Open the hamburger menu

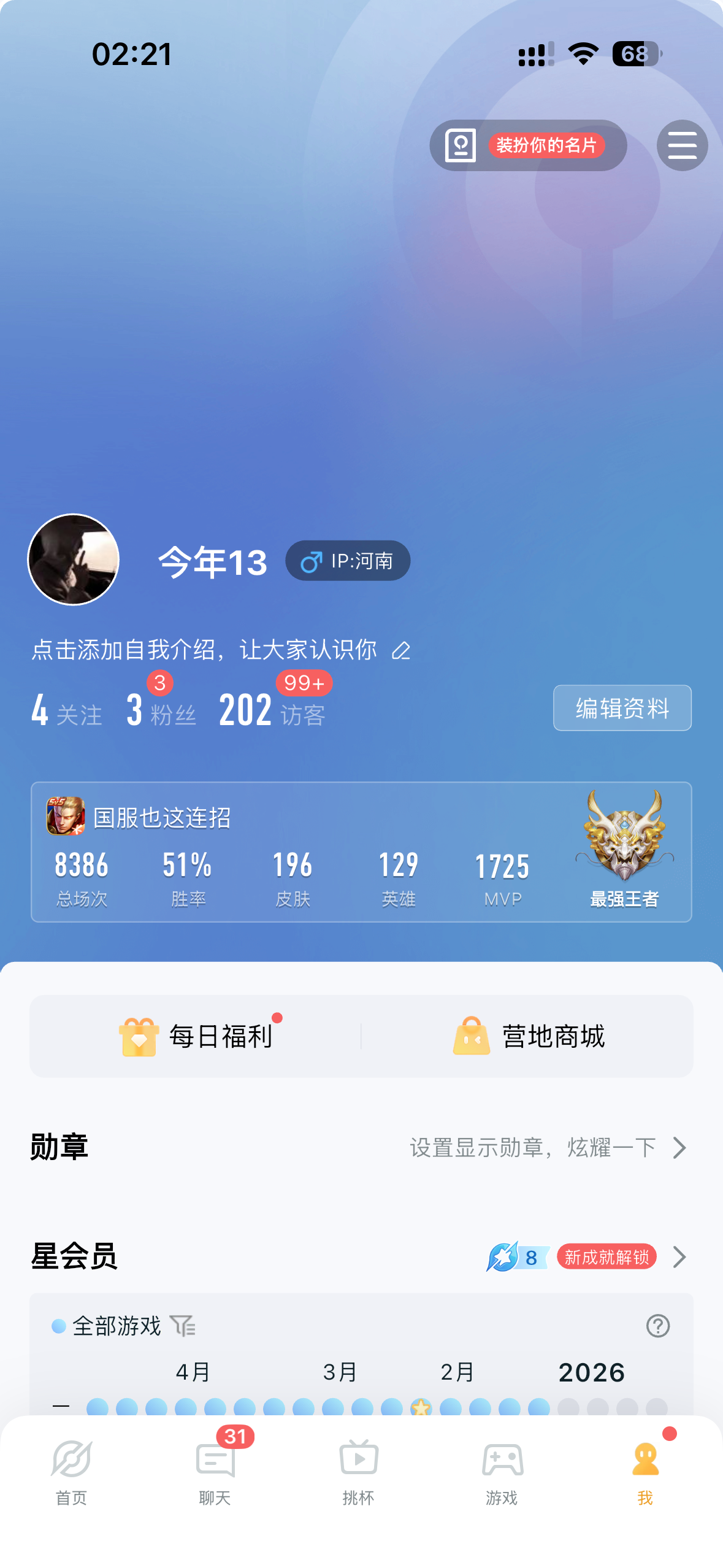(x=682, y=145)
